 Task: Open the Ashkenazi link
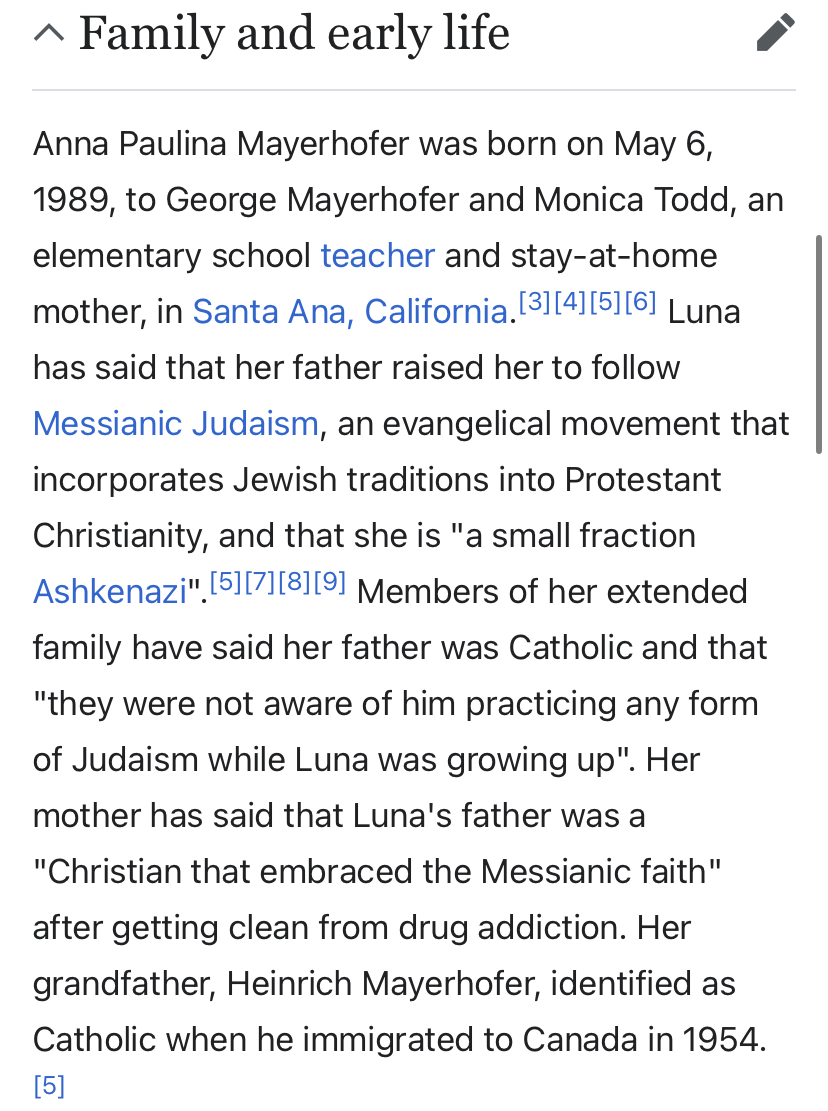tap(110, 592)
